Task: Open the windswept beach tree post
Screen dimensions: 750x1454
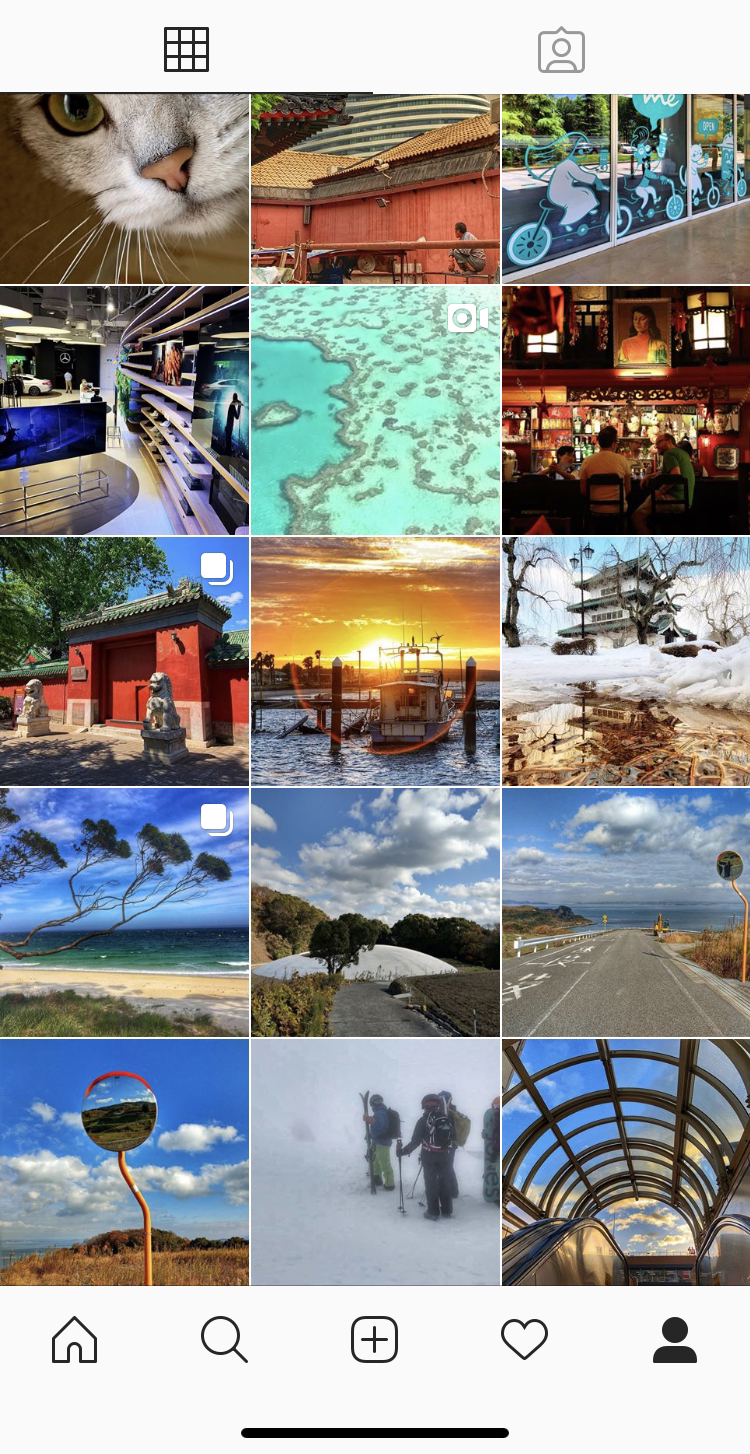Action: [124, 912]
